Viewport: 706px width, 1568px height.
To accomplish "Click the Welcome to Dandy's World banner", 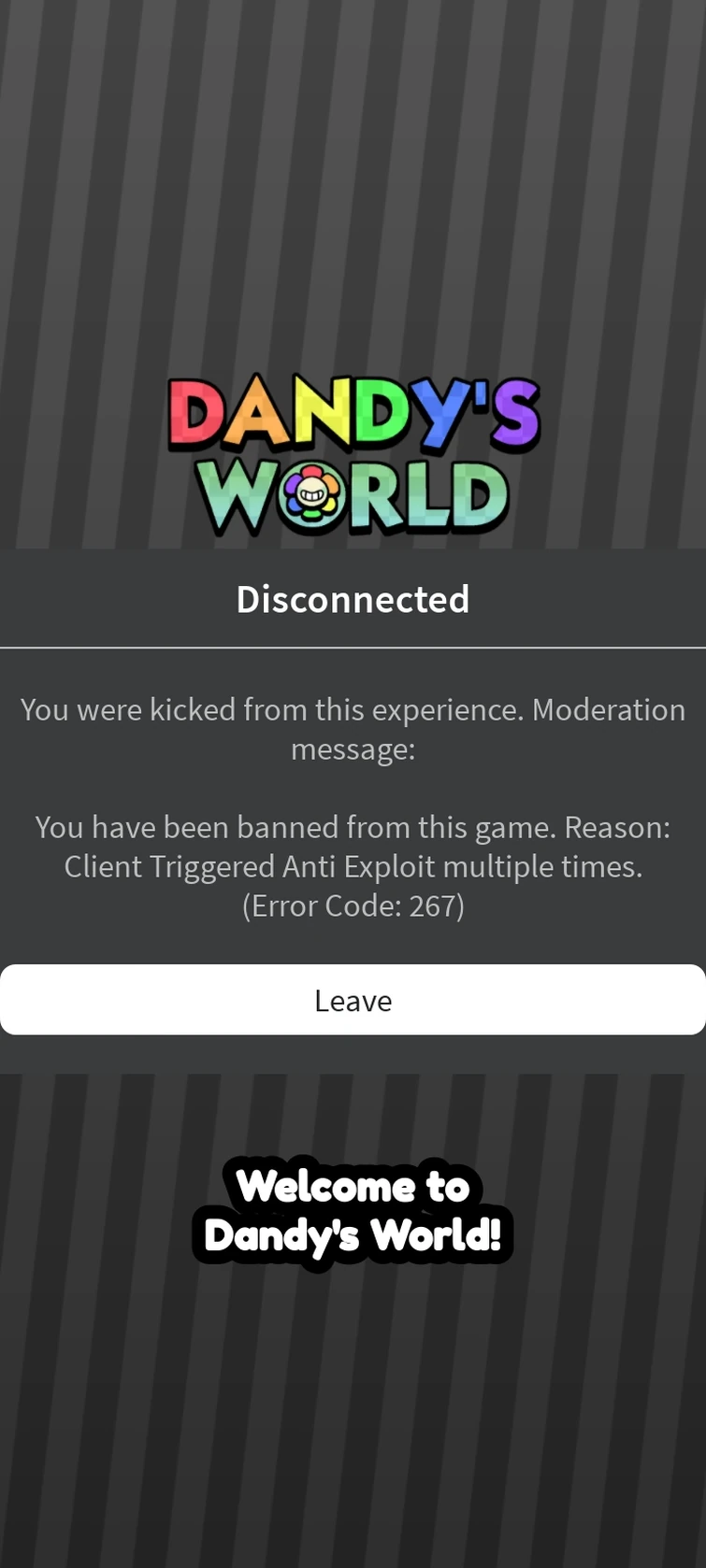I will click(353, 1211).
